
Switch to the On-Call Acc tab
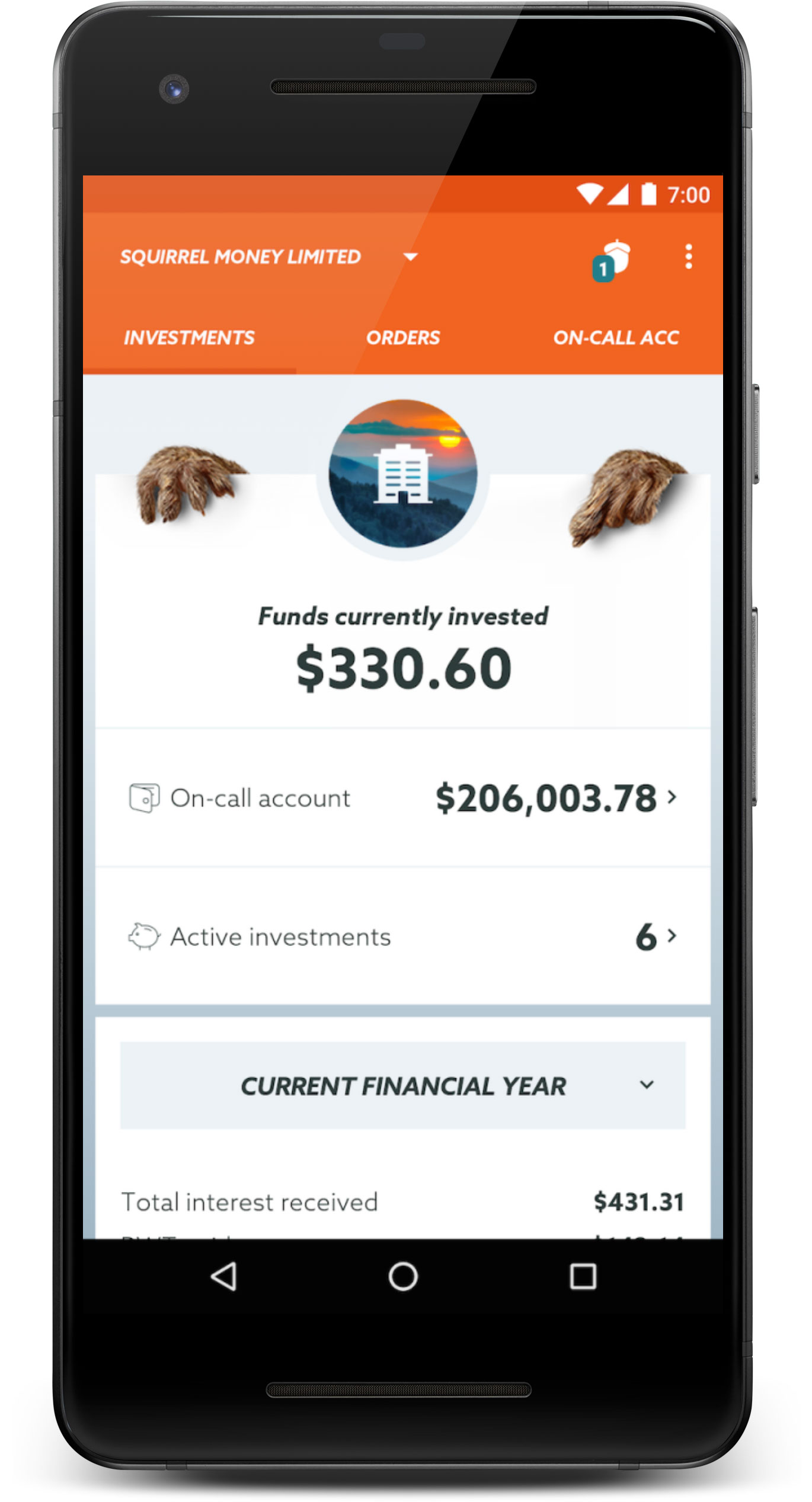pos(616,338)
